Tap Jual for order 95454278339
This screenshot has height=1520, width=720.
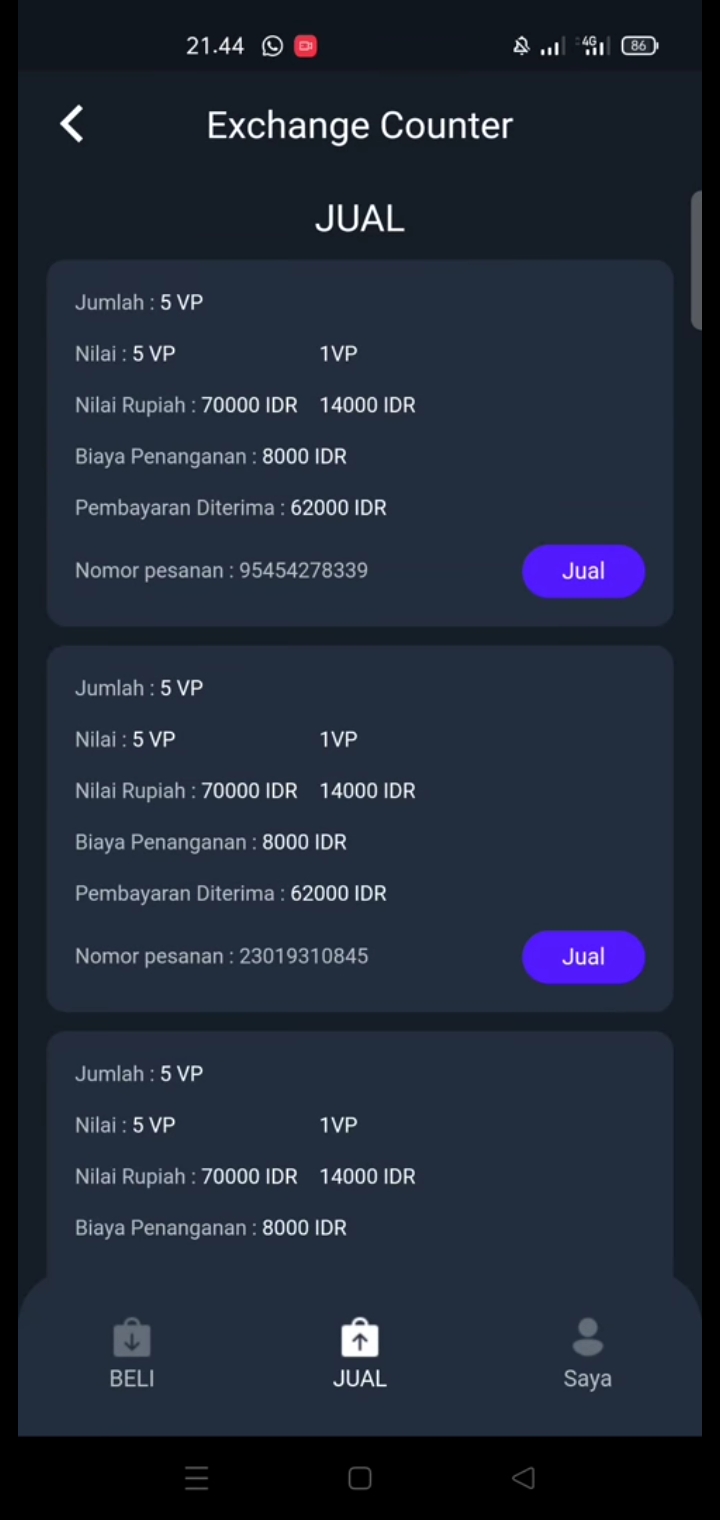[583, 571]
